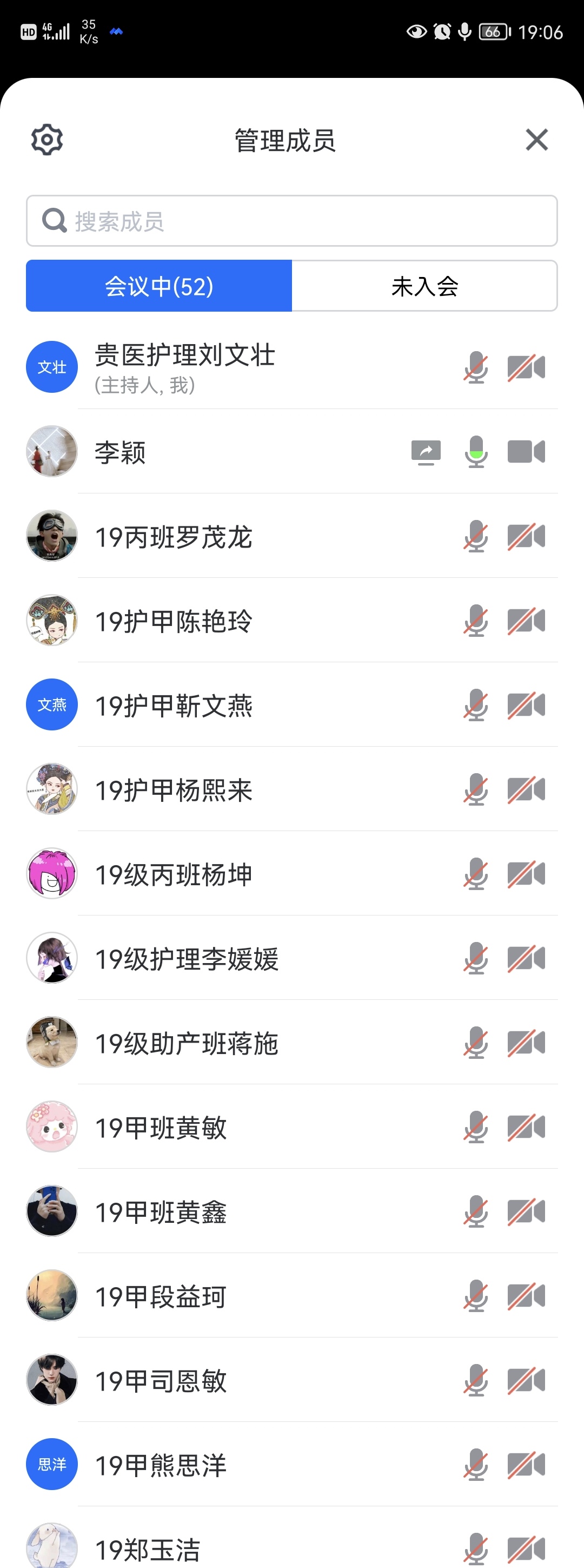The image size is (584, 1568).
Task: Open the member management settings gear
Action: [47, 140]
